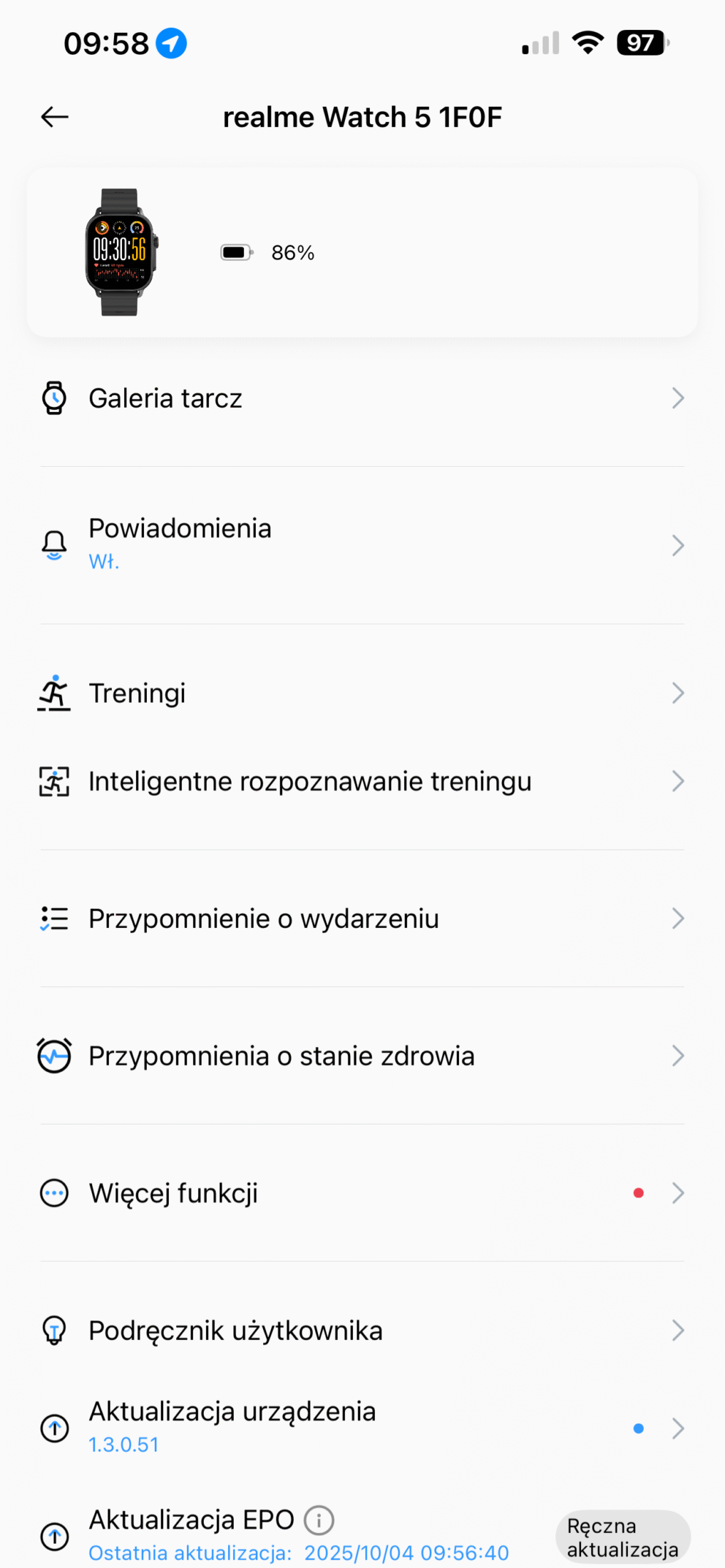
Task: Open Powiadomienia settings
Action: click(362, 545)
